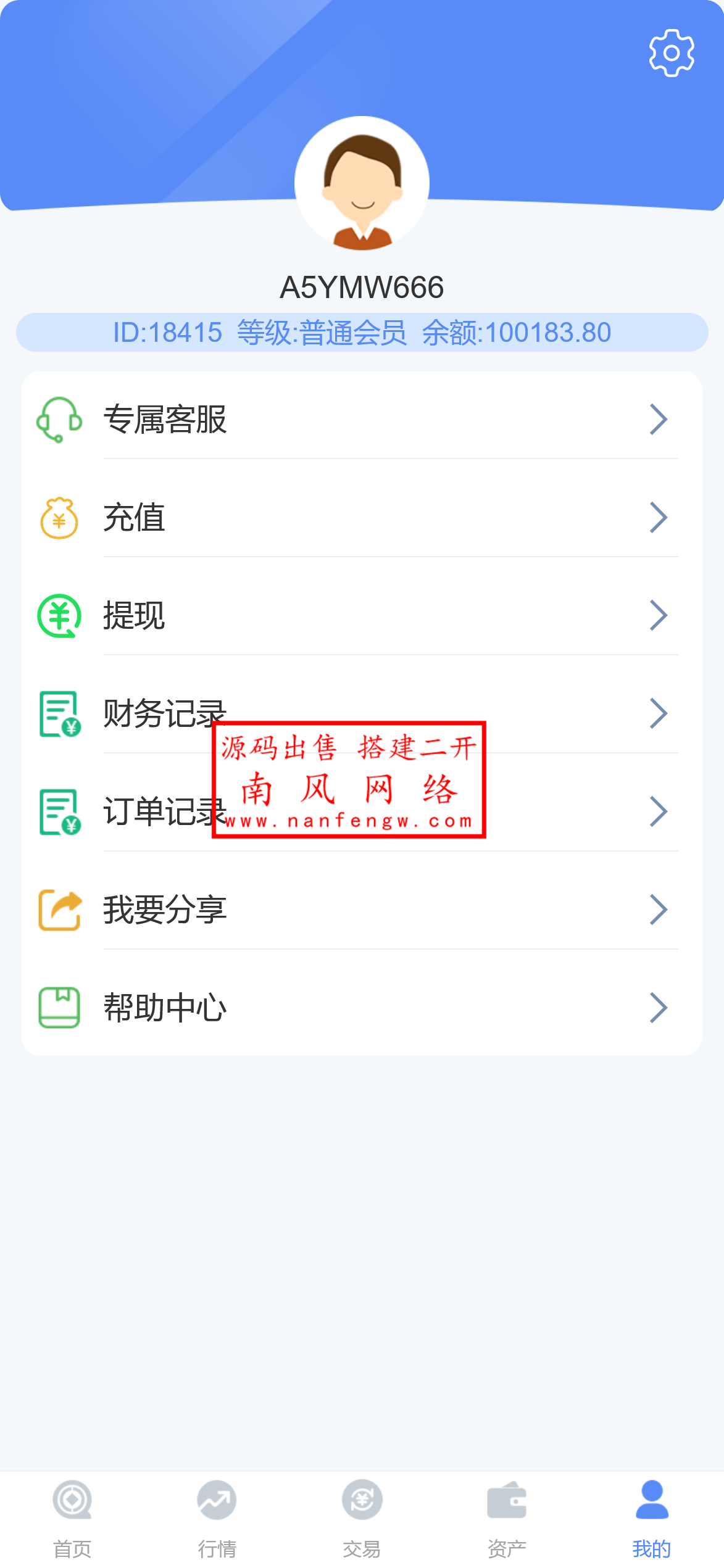This screenshot has height=1568, width=724.
Task: Open 专属客服 customer service
Action: pos(362,420)
